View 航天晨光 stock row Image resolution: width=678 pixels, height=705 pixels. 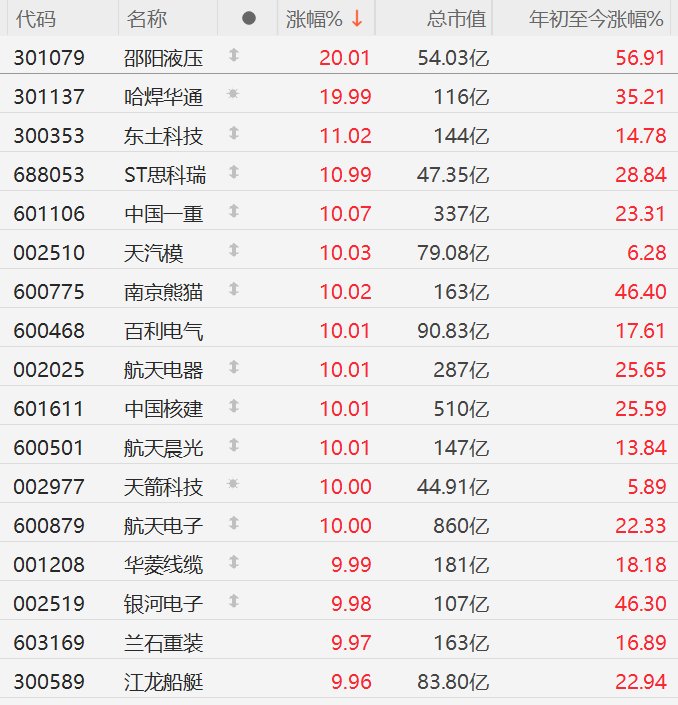(x=165, y=448)
